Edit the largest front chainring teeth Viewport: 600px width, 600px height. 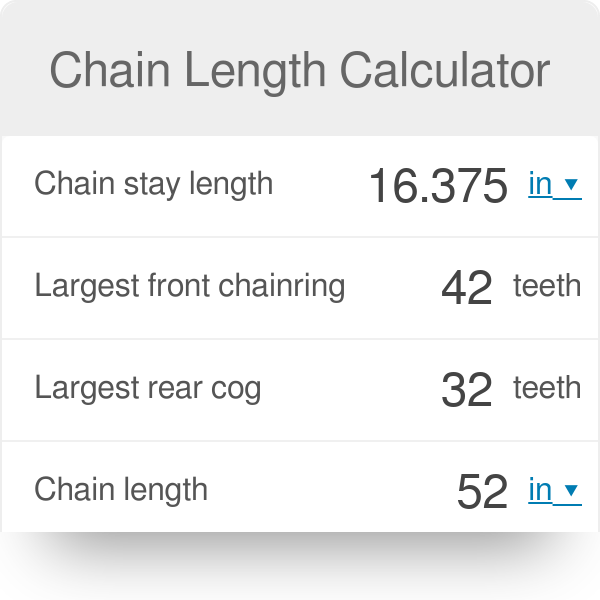coord(466,288)
